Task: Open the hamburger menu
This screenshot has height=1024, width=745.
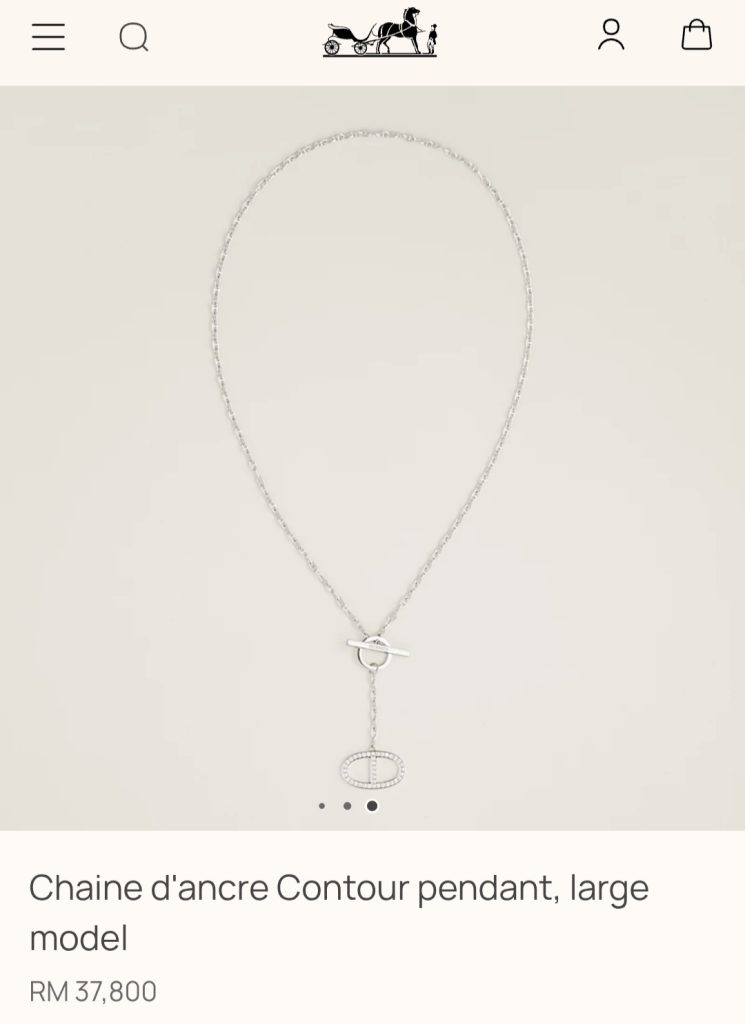Action: pos(48,37)
